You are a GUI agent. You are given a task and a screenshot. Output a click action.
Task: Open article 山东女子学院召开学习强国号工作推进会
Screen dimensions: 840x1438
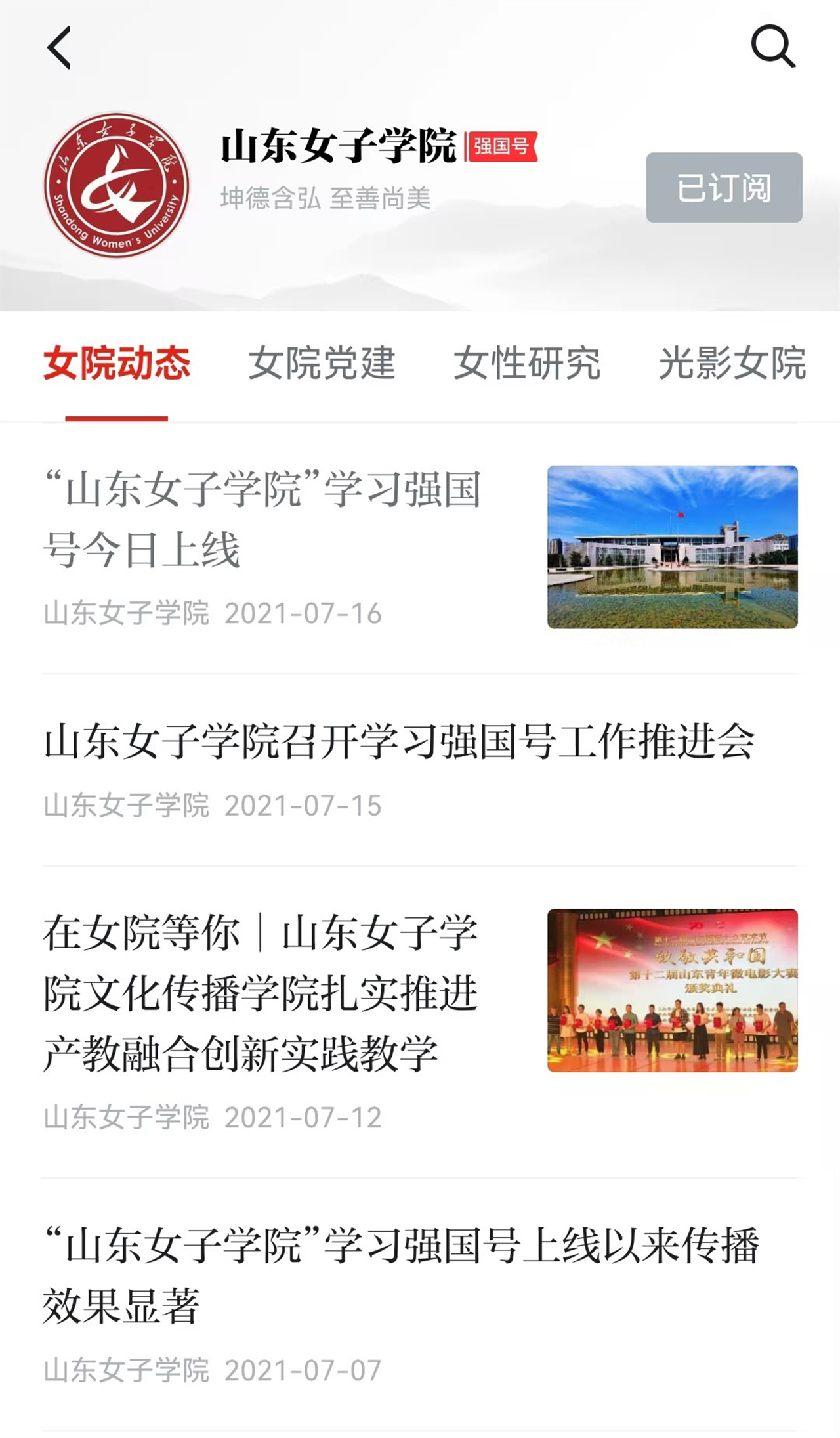point(399,742)
